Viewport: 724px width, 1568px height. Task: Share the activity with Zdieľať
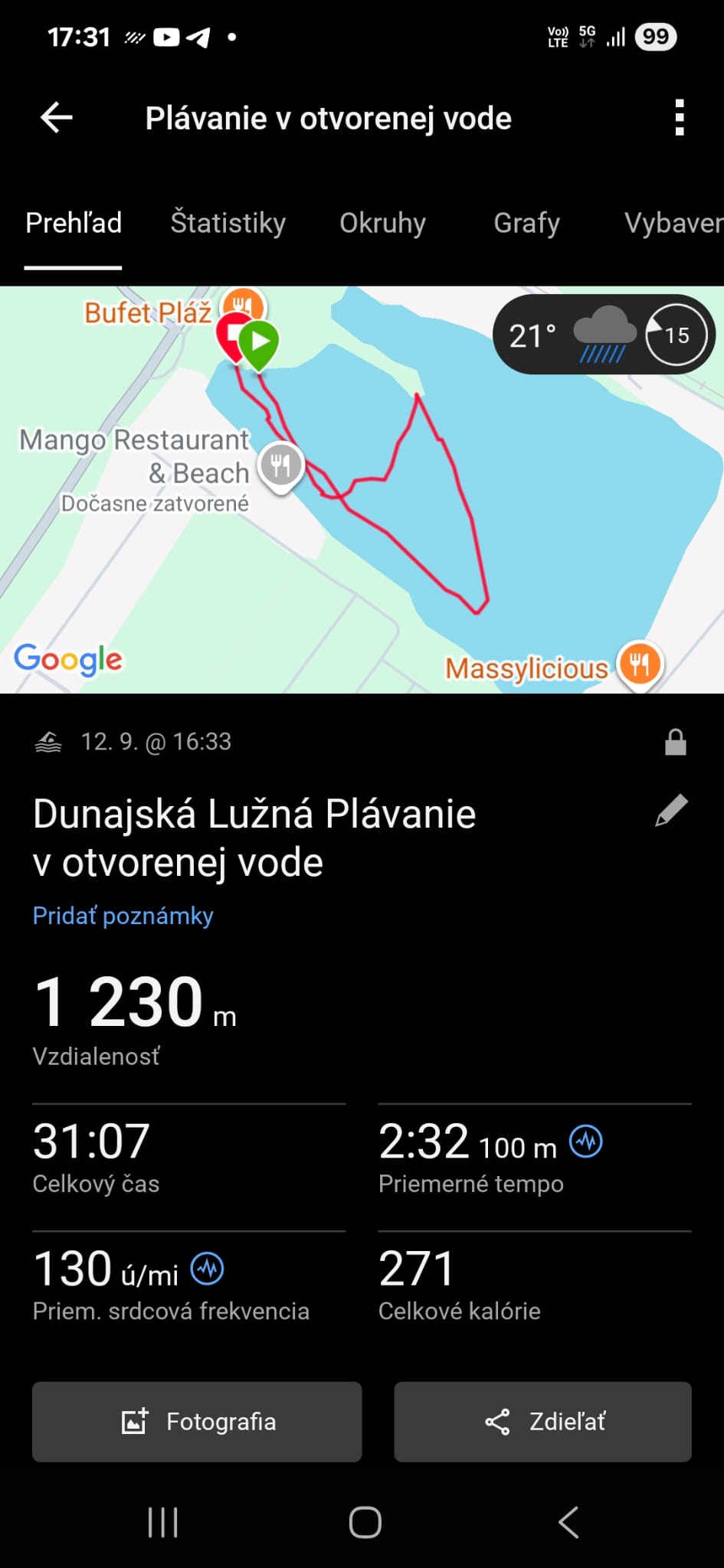542,1422
